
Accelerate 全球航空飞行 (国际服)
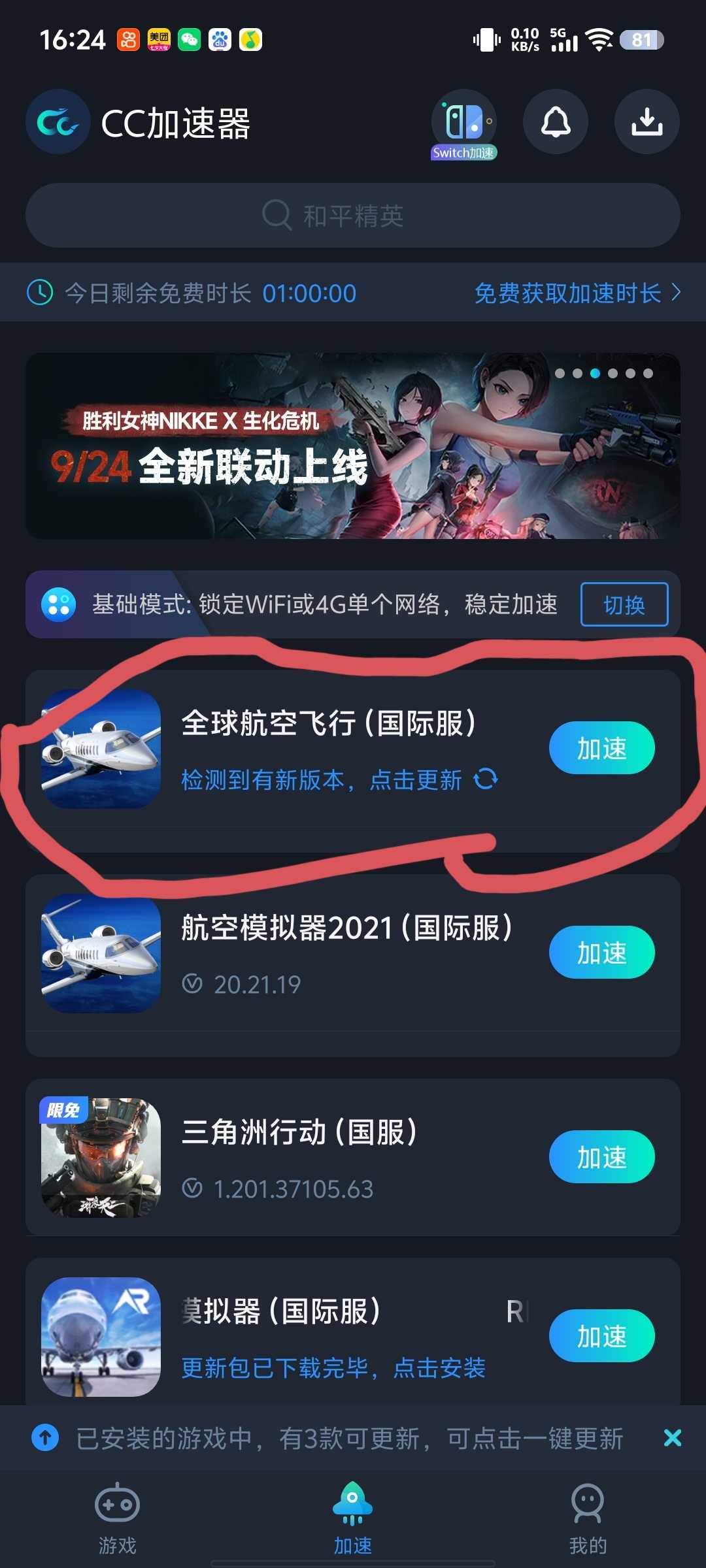click(x=601, y=748)
